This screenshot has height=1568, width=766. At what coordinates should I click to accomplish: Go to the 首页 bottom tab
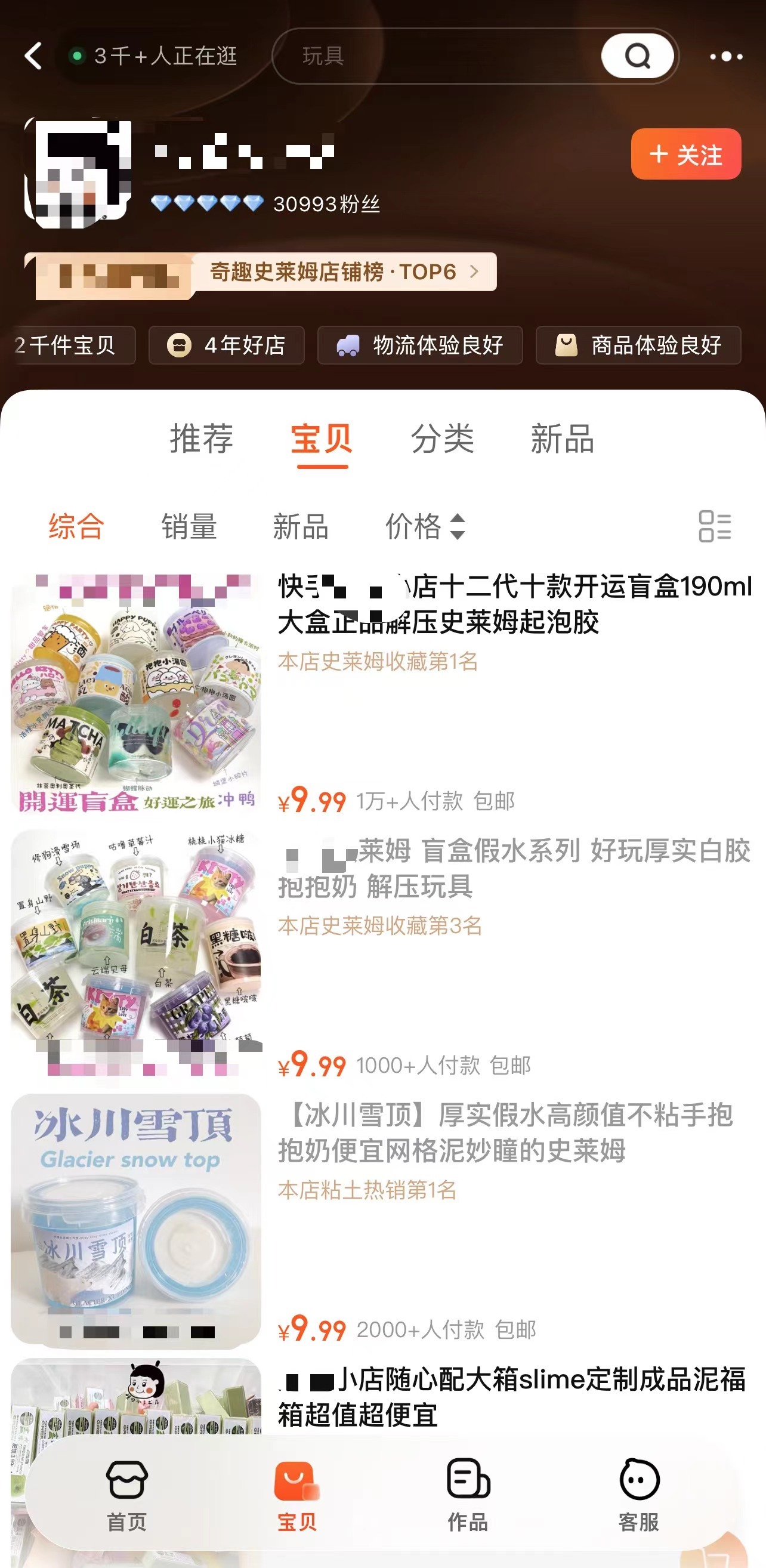pyautogui.click(x=126, y=1493)
